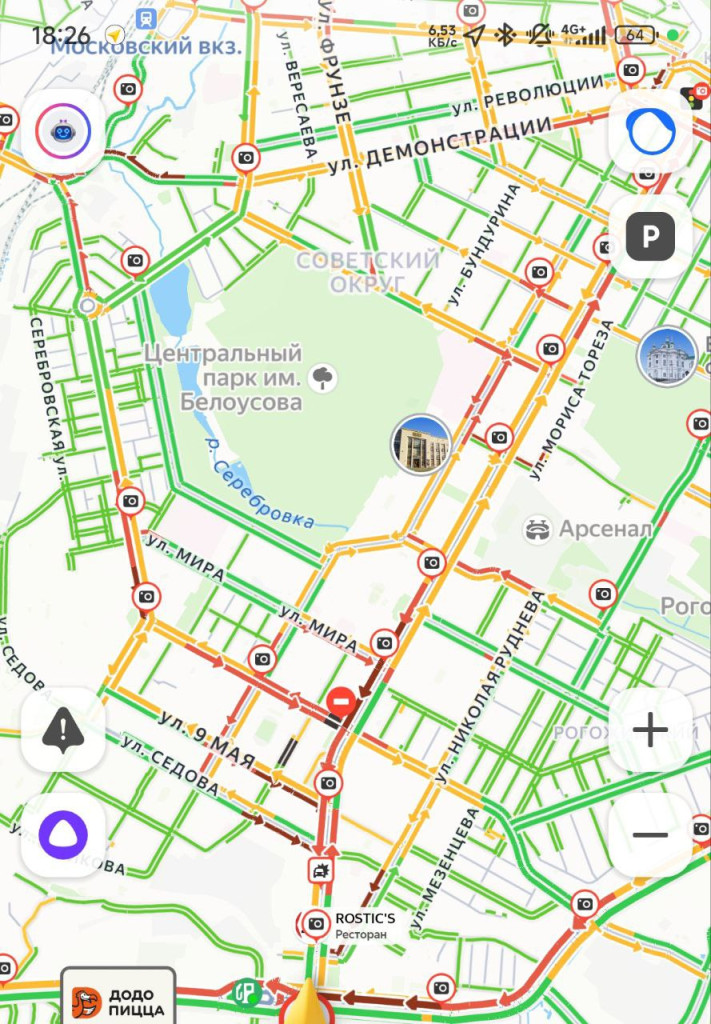Screen dimensions: 711x1024
Task: Open the robot avatar button
Action: 63,131
